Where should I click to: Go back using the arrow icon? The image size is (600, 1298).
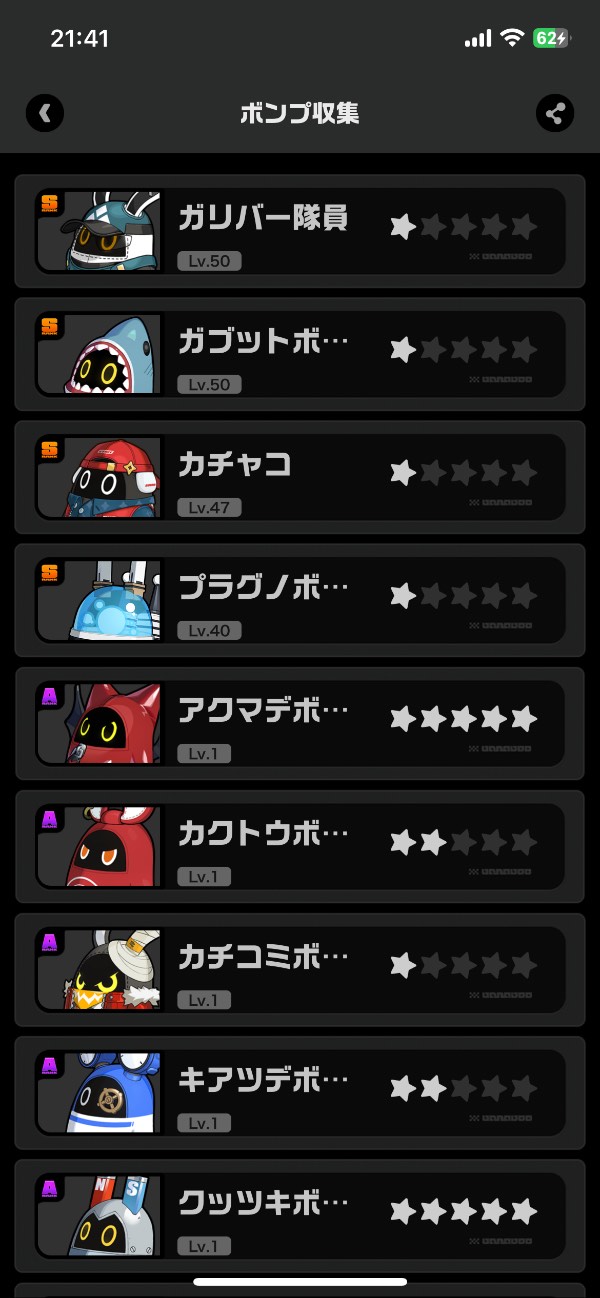[45, 113]
